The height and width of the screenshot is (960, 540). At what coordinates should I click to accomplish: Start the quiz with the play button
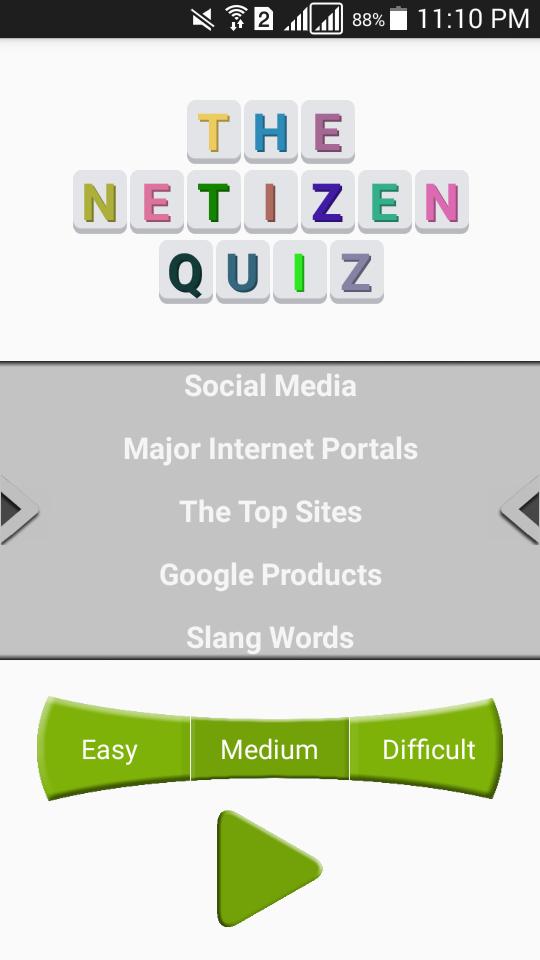click(x=269, y=868)
